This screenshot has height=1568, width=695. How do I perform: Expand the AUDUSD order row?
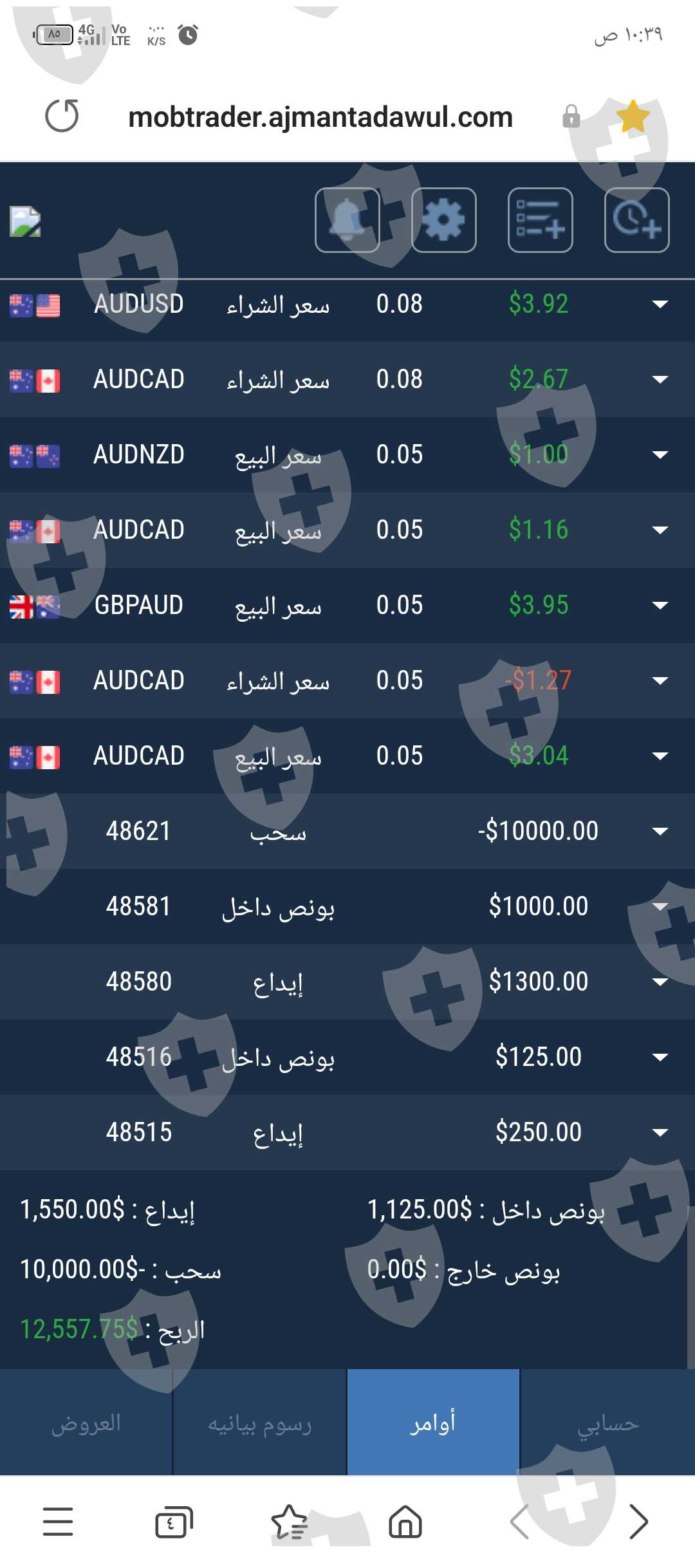click(x=660, y=304)
